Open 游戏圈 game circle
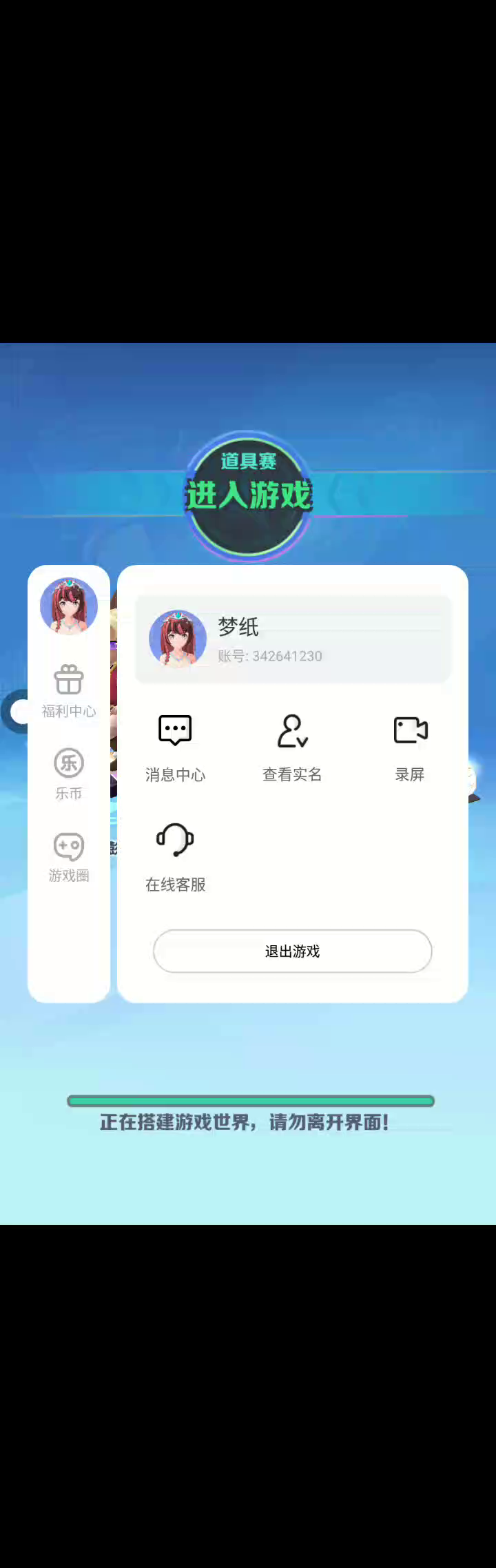Image resolution: width=496 pixels, height=1568 pixels. (x=69, y=856)
